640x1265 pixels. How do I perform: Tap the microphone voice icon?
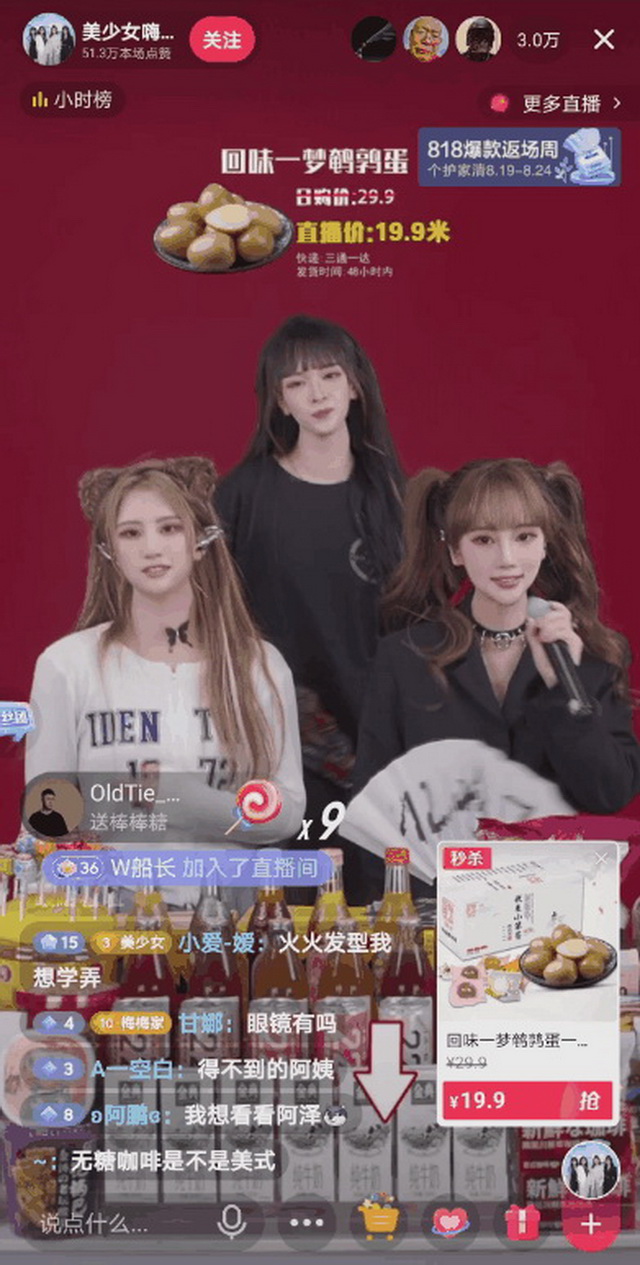point(232,1221)
